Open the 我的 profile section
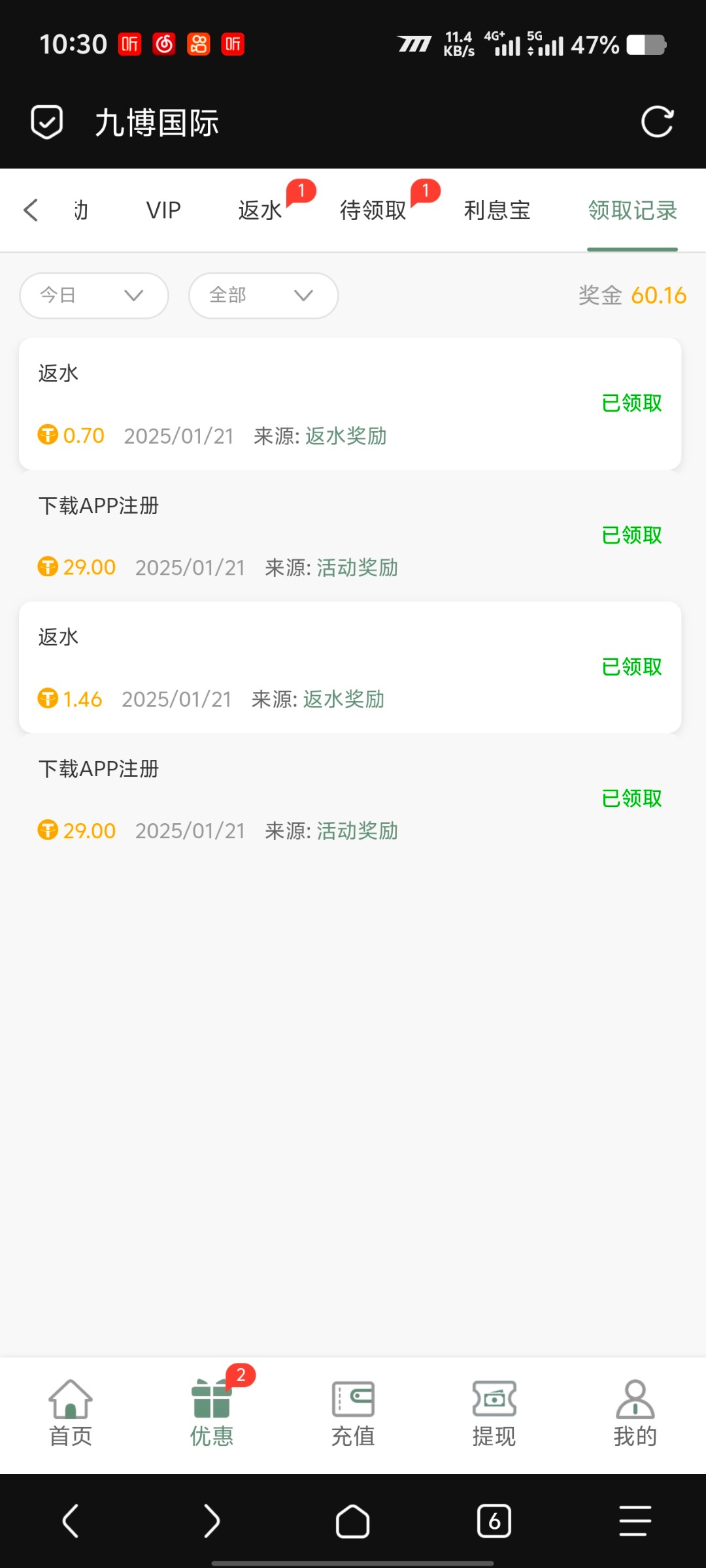Screen dimensions: 706x1568 pos(635,1413)
